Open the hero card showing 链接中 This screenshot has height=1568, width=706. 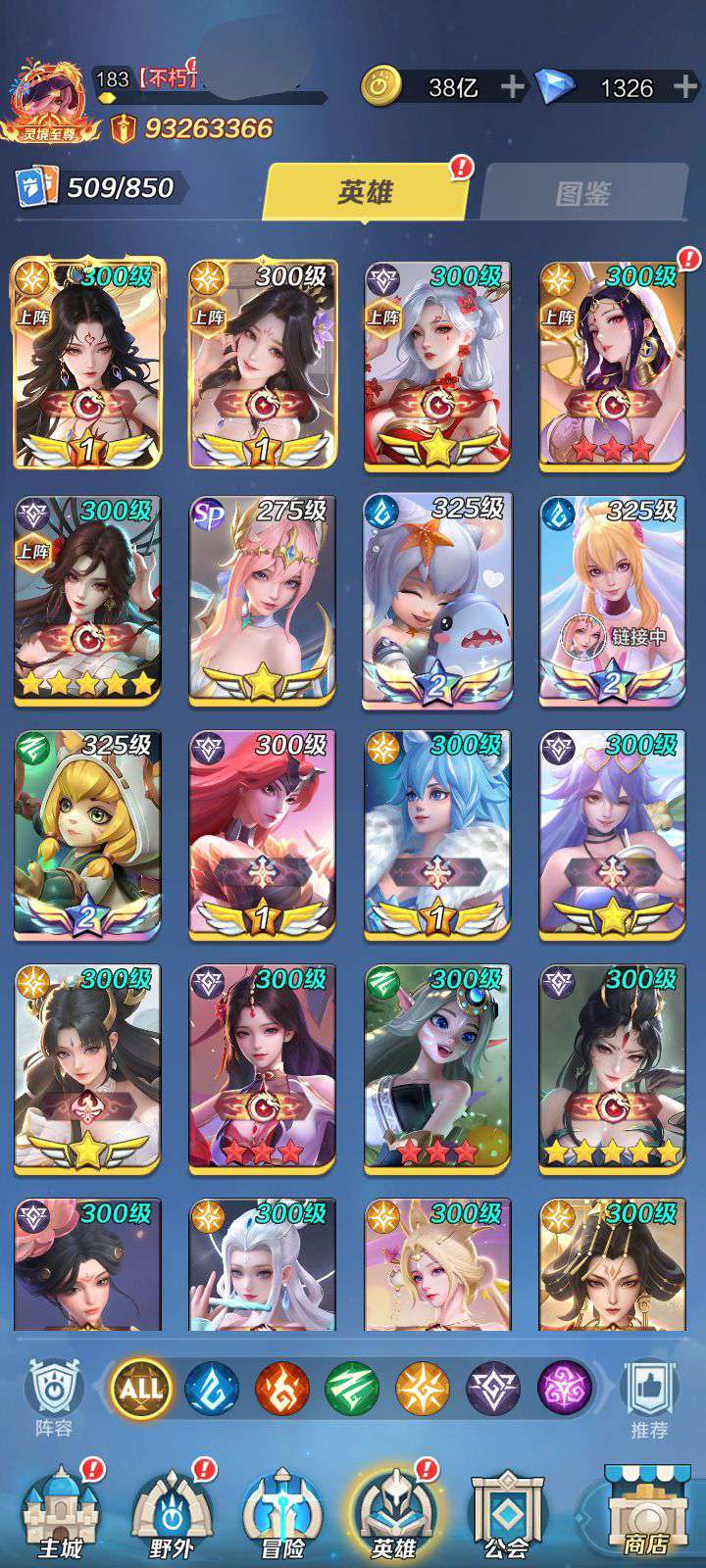pyautogui.click(x=613, y=598)
